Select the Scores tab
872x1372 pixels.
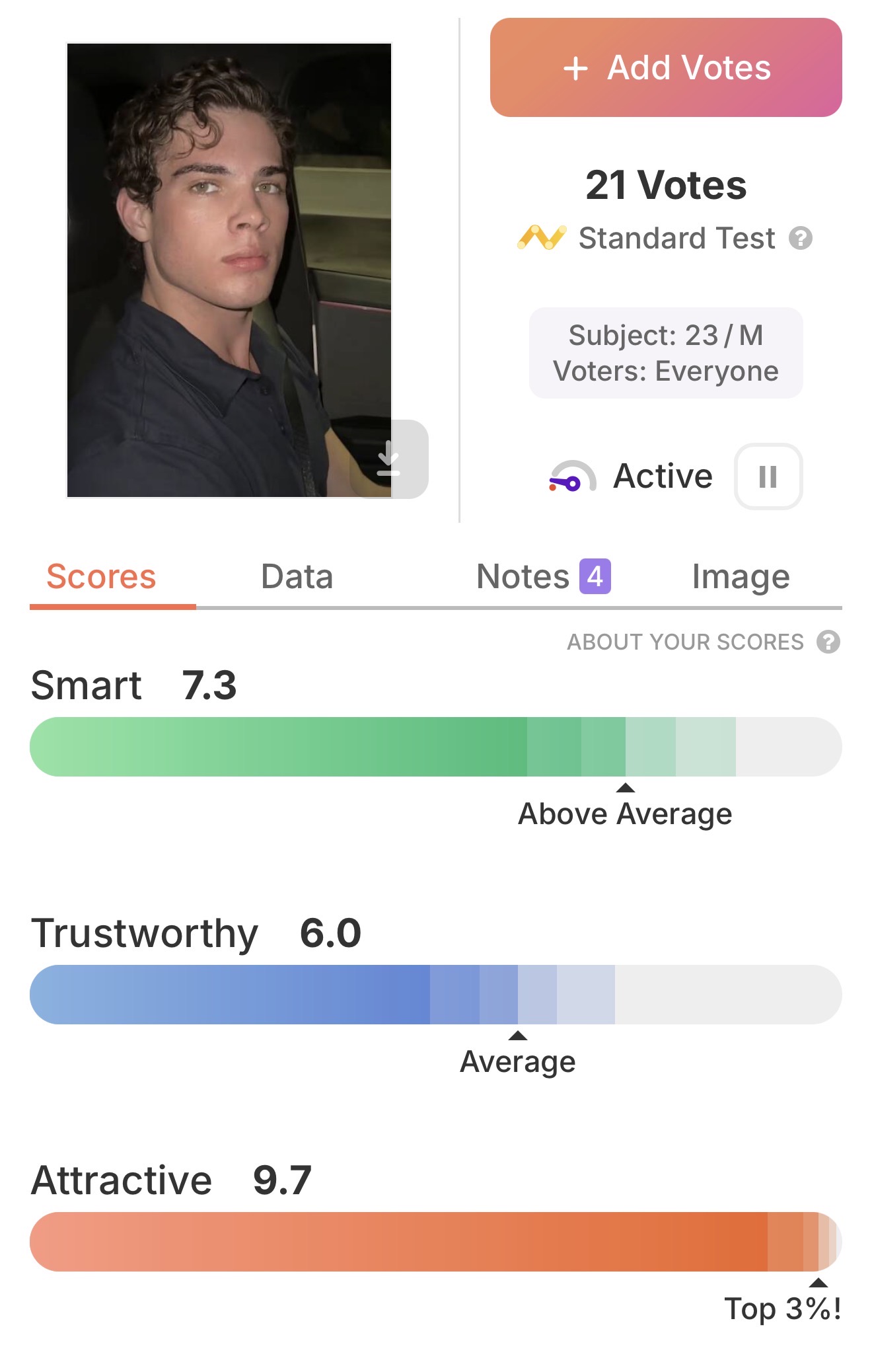(x=101, y=576)
